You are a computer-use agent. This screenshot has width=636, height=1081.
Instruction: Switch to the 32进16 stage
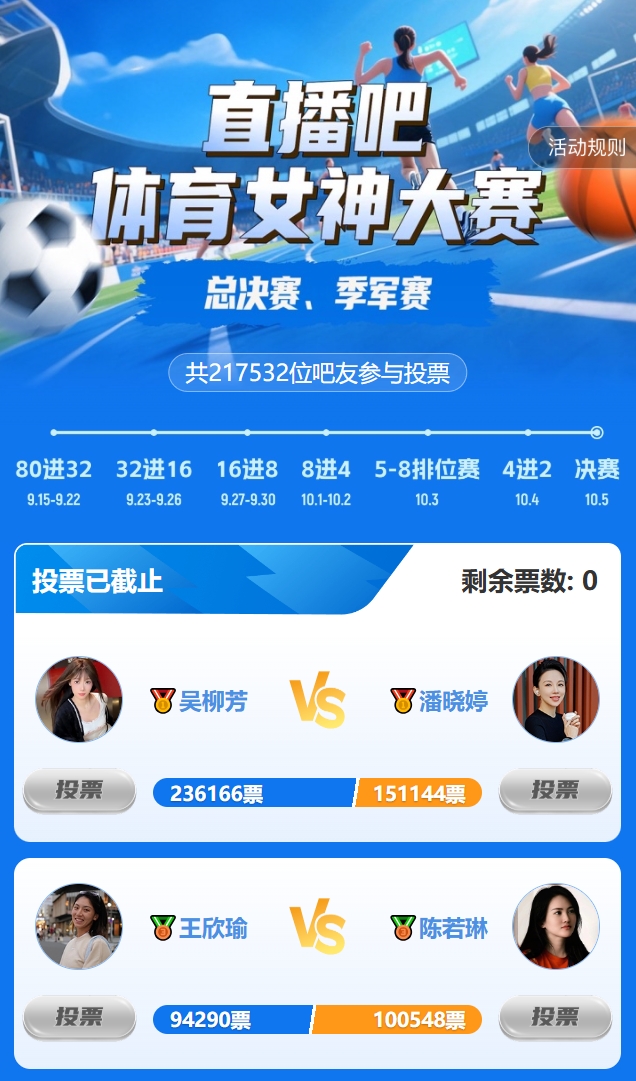pyautogui.click(x=153, y=470)
